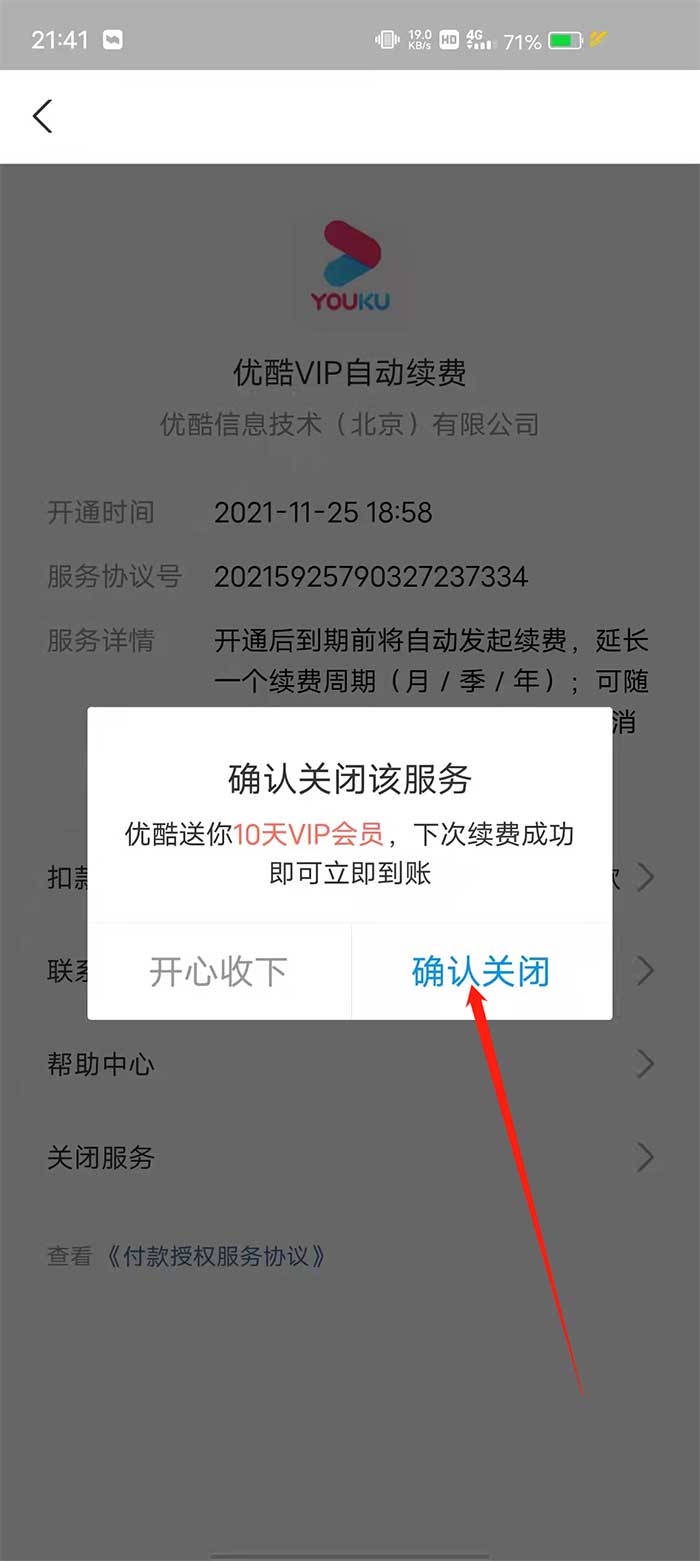
Task: Confirm closing with 确认关闭
Action: (481, 972)
